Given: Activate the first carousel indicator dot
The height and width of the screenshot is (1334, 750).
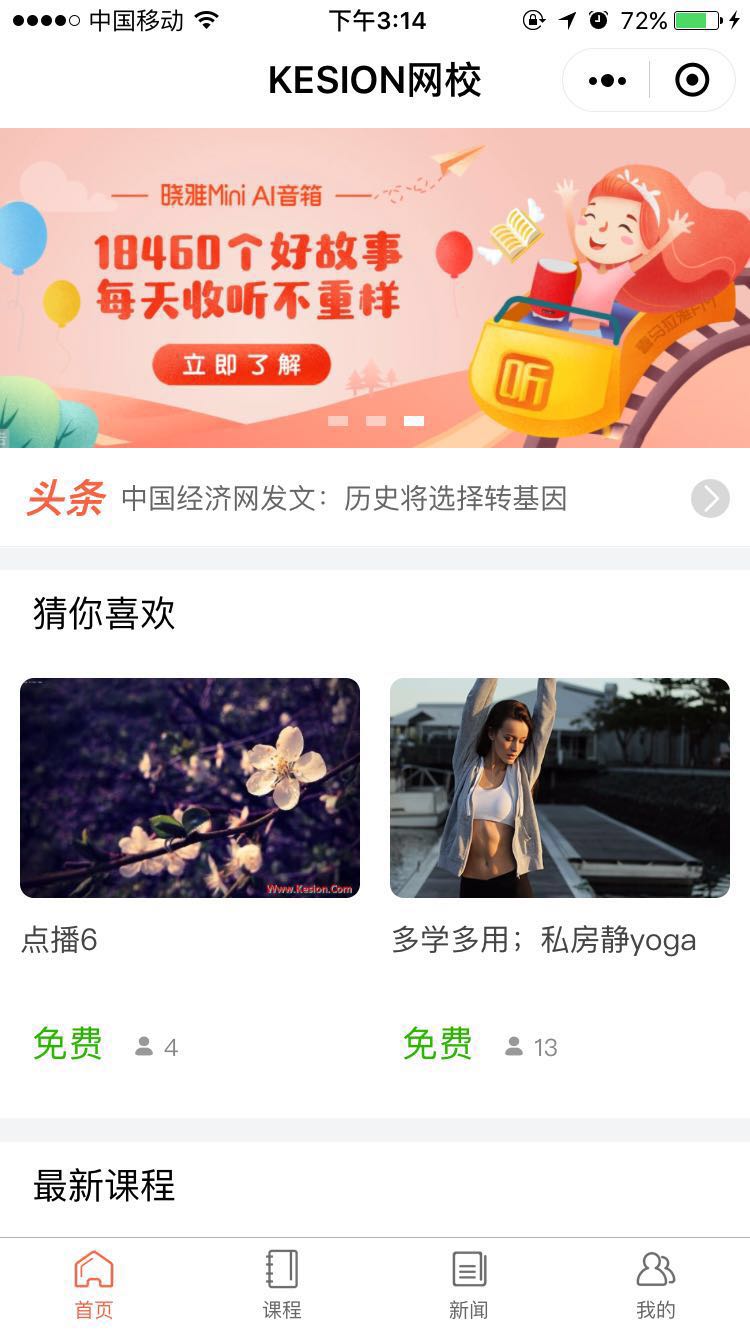Looking at the screenshot, I should point(339,421).
